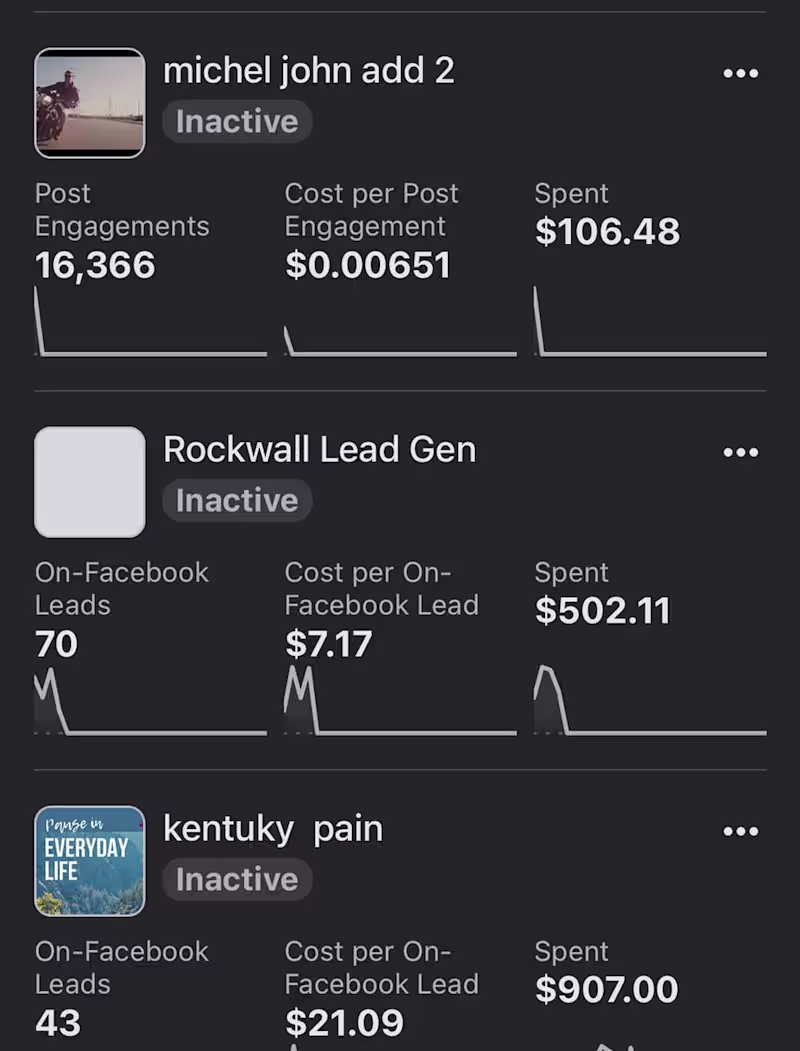Open the options menu for michel john add 2

point(741,73)
